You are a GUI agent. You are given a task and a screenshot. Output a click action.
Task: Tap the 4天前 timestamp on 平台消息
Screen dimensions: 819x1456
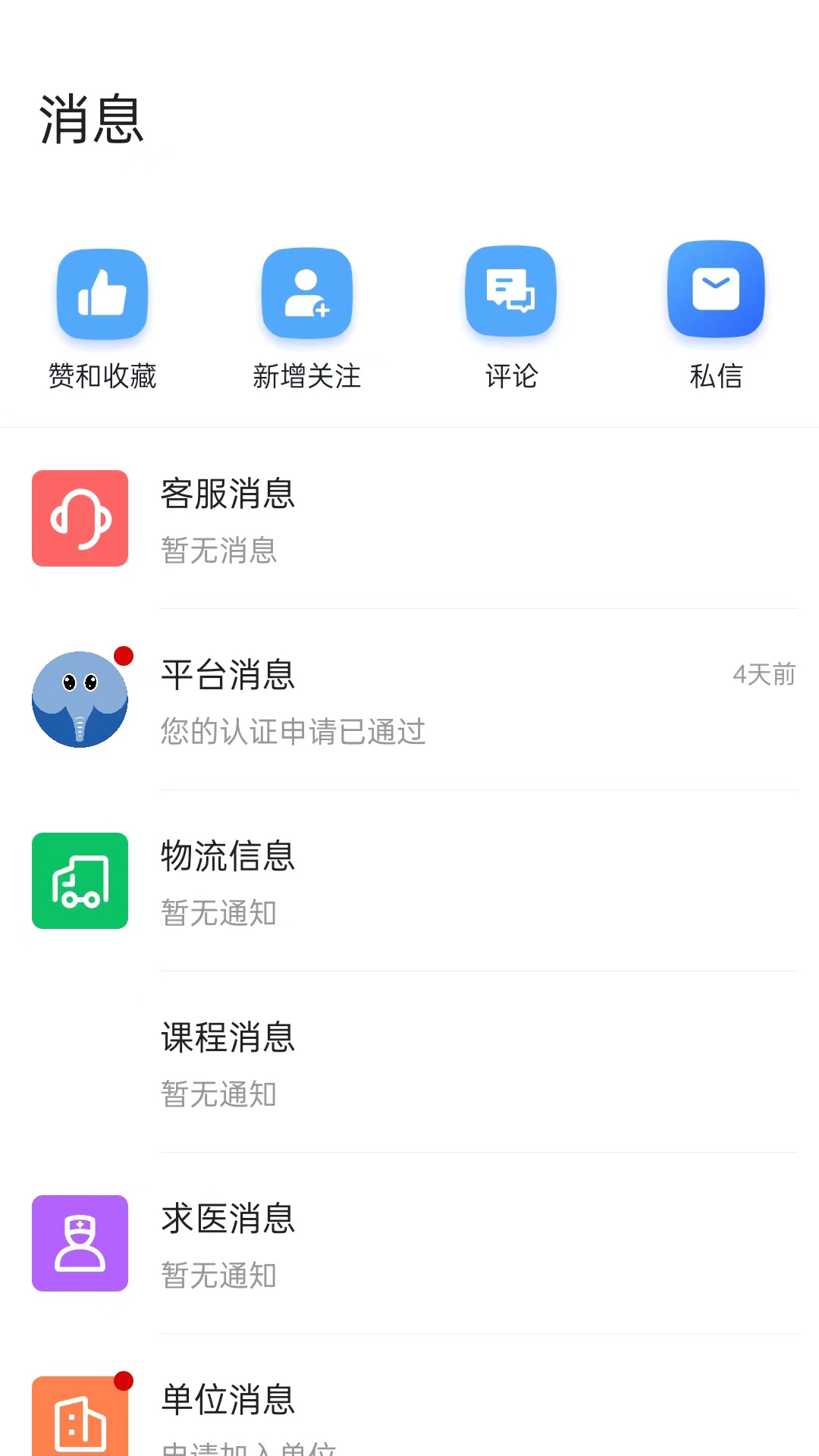(x=763, y=674)
